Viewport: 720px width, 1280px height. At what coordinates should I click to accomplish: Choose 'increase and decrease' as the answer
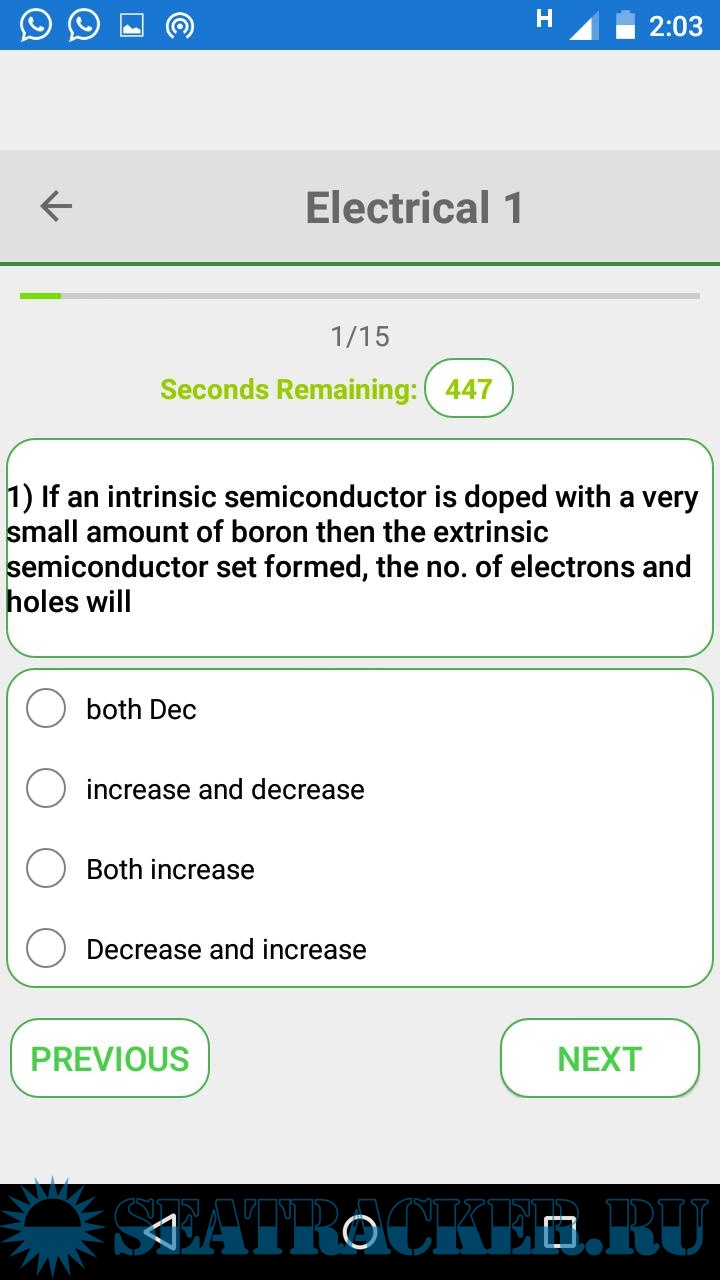(46, 788)
